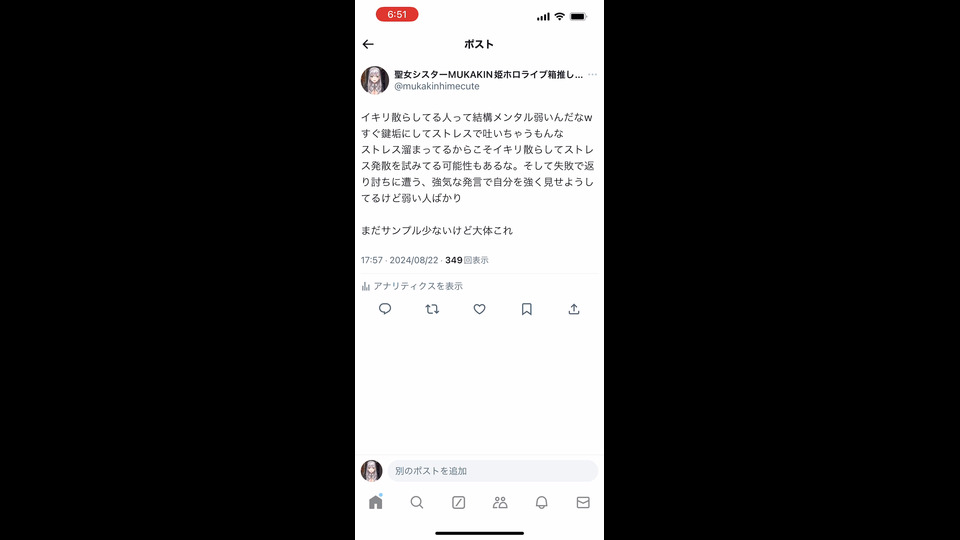
Task: Switch to the Communities tab
Action: click(500, 502)
